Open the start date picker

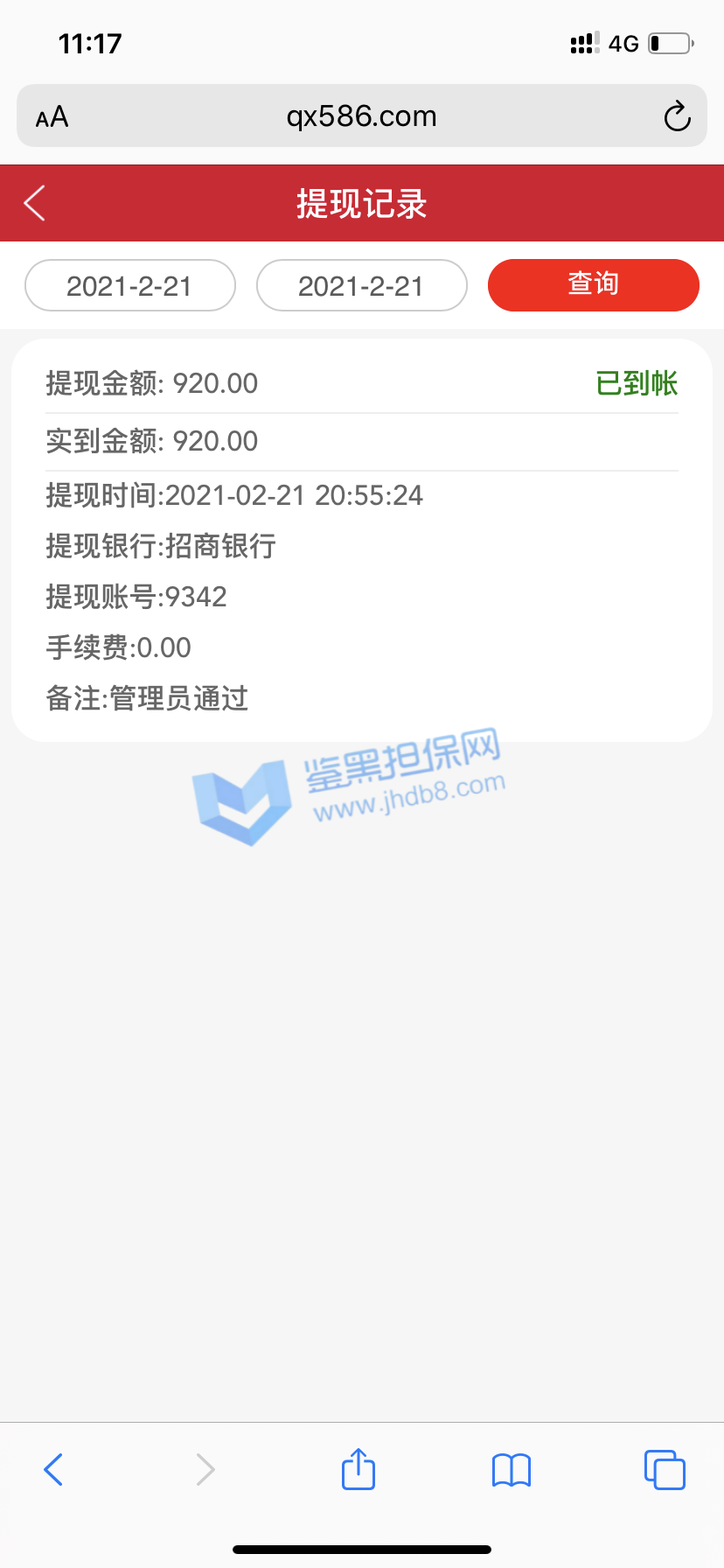(x=130, y=285)
